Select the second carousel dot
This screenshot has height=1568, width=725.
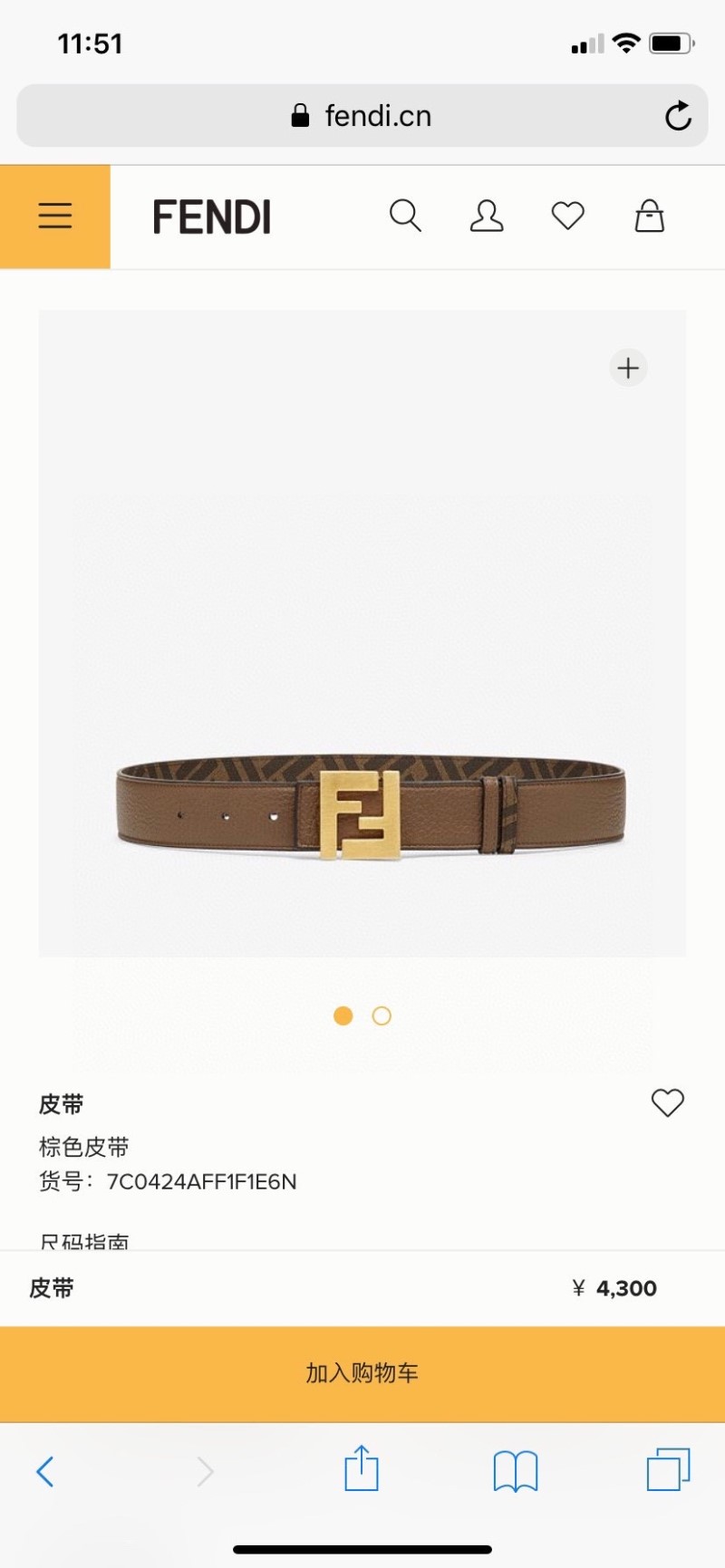click(x=382, y=1016)
